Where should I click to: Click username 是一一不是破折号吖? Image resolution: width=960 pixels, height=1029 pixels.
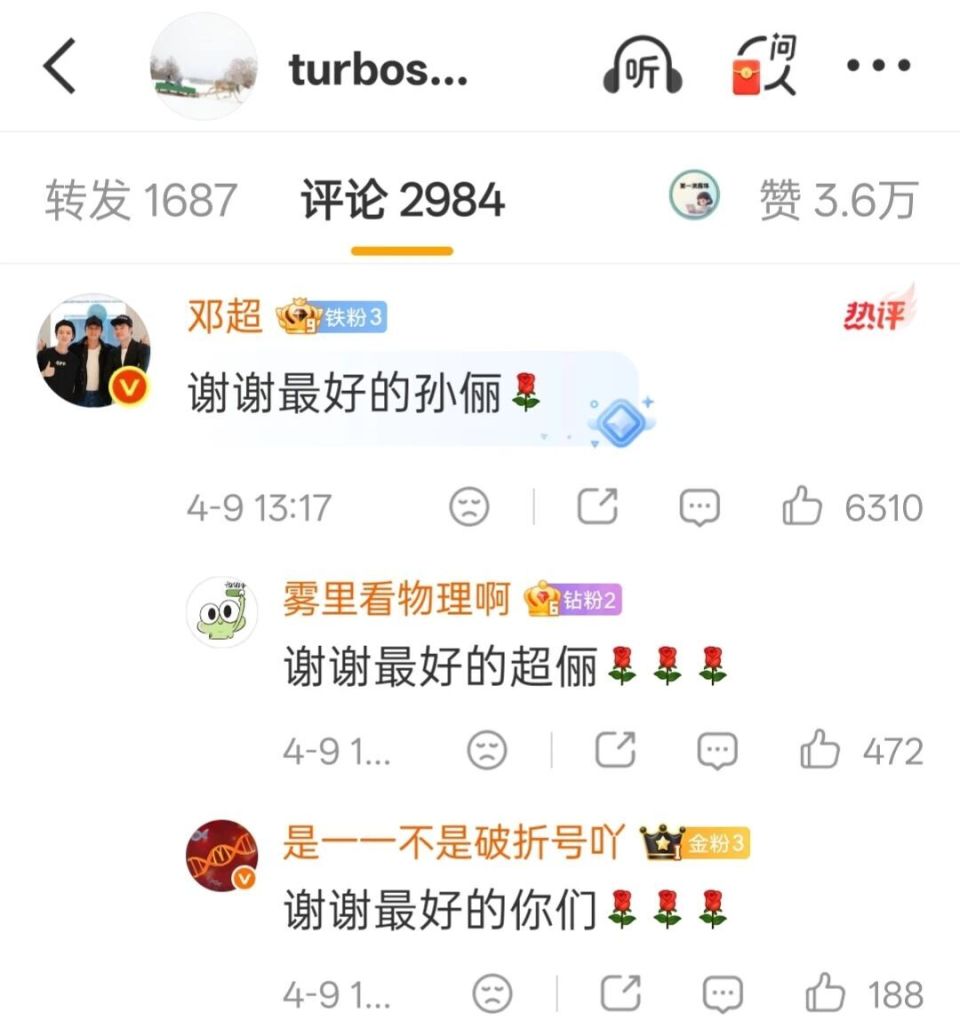(x=450, y=843)
